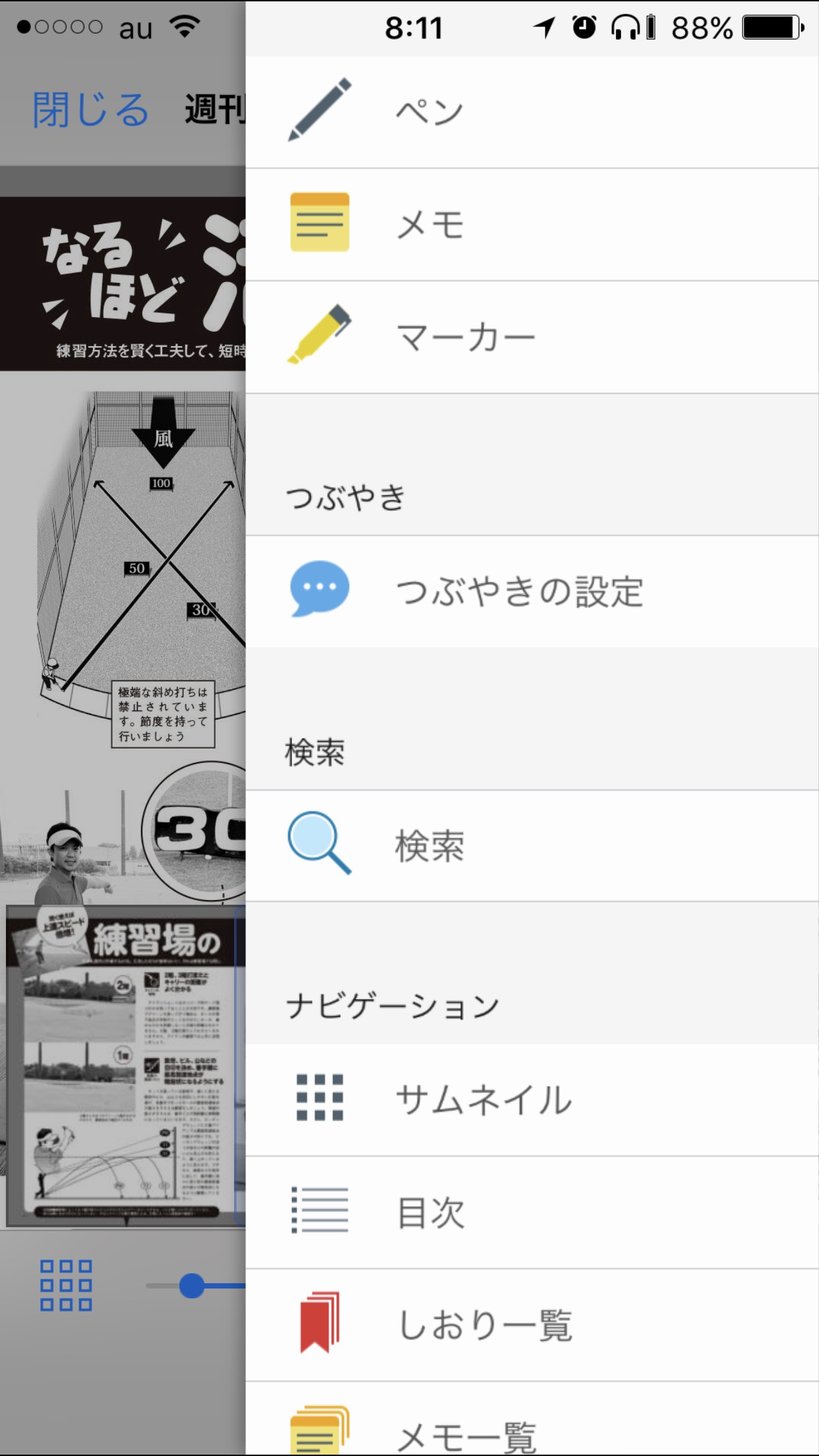Screen dimensions: 819x1456
Task: Choose the マーカー highlighter tool
Action: point(531,337)
